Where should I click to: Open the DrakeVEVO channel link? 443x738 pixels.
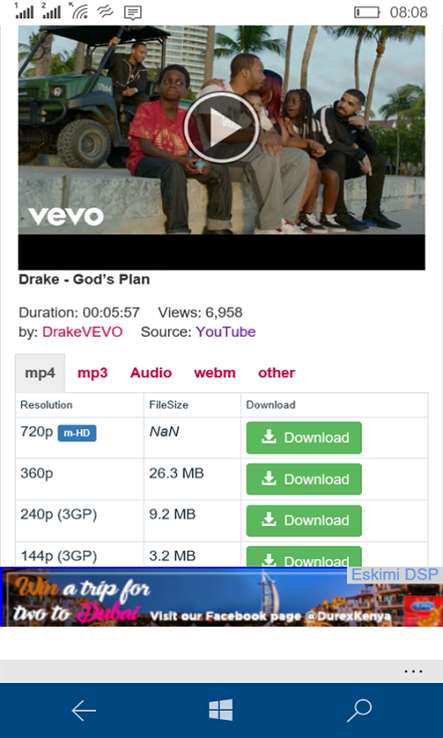[x=82, y=332]
